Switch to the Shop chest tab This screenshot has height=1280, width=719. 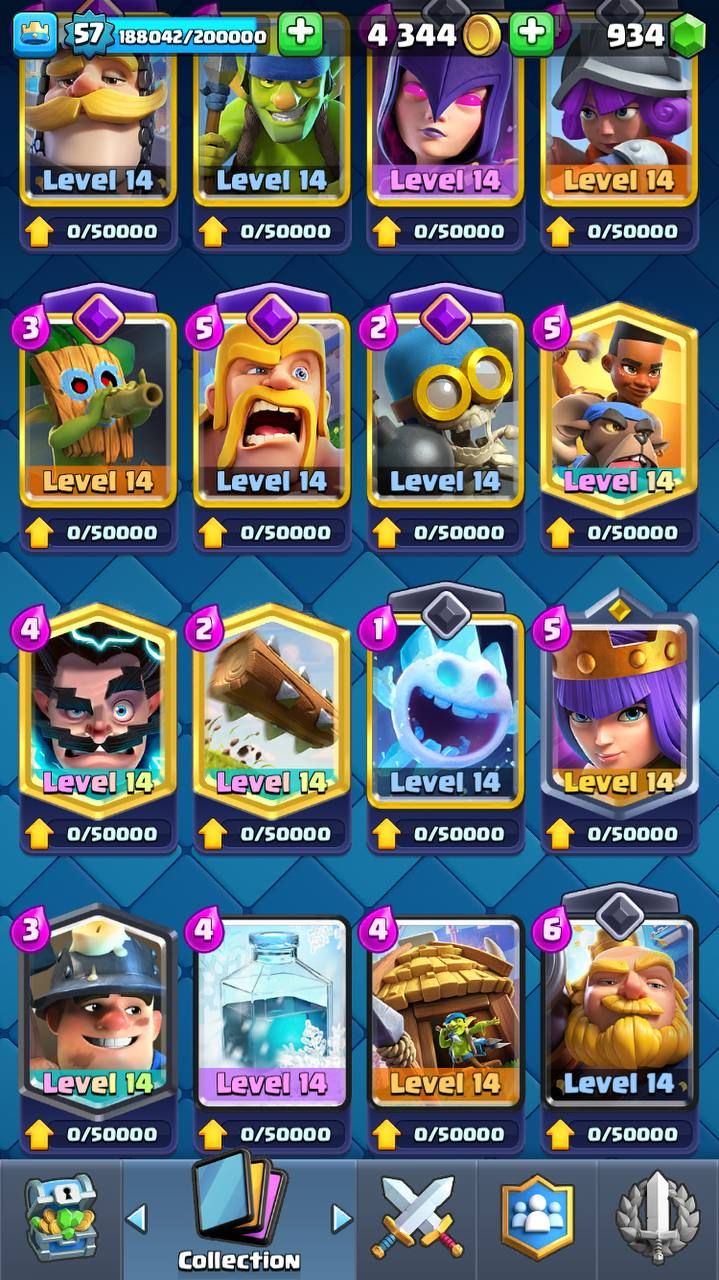(x=60, y=1218)
